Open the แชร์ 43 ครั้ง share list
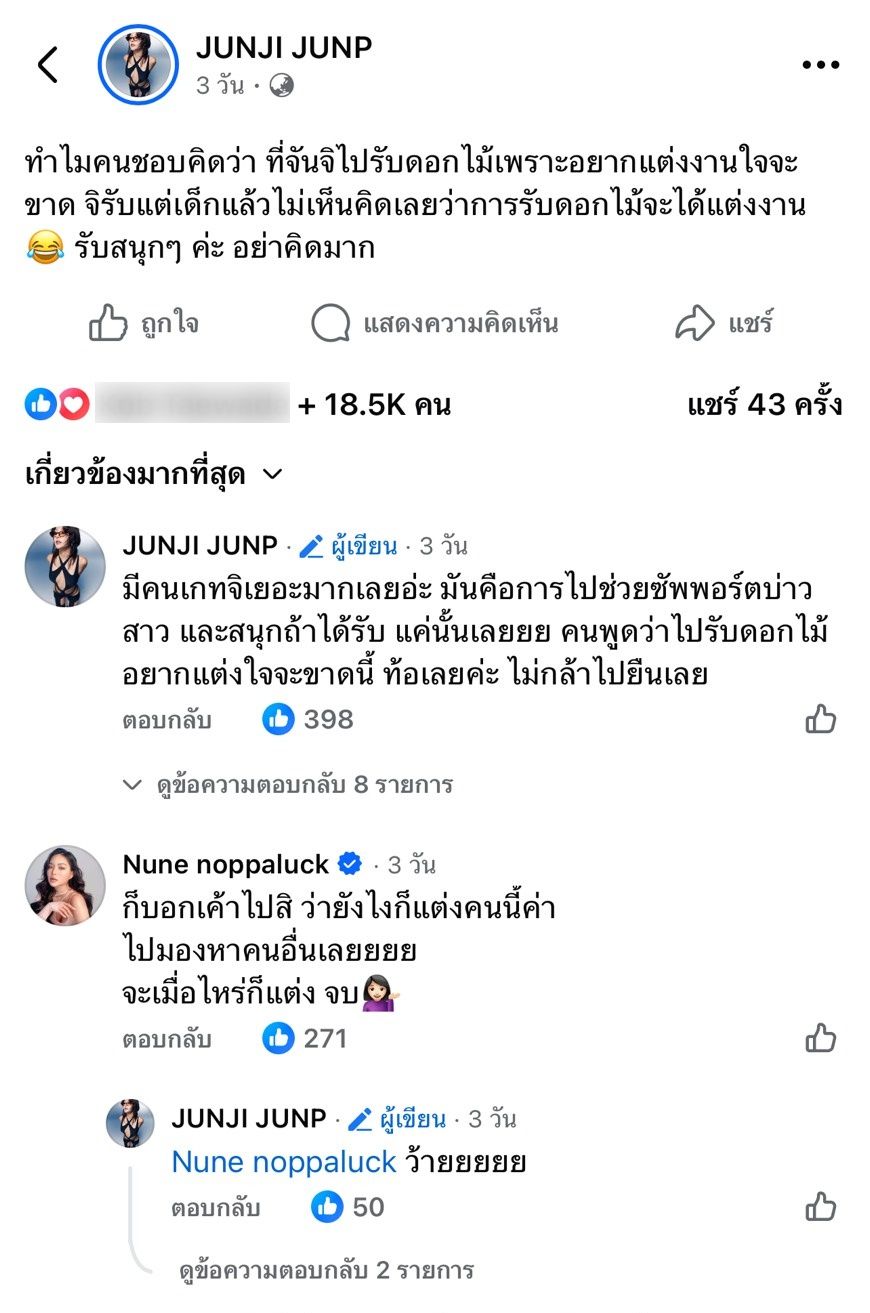 point(764,405)
